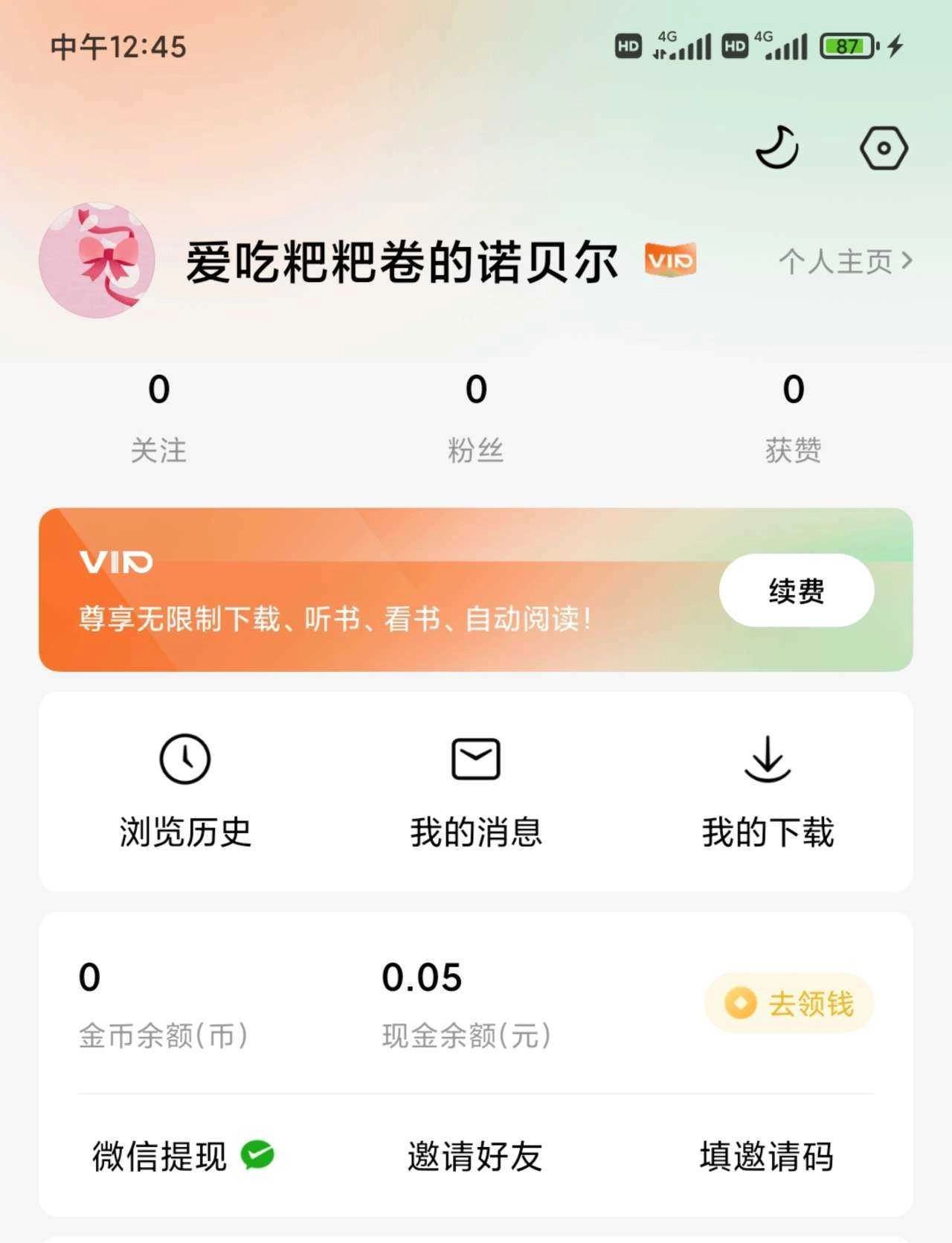
Task: Tap the 去领钱 money claim button
Action: point(790,1003)
